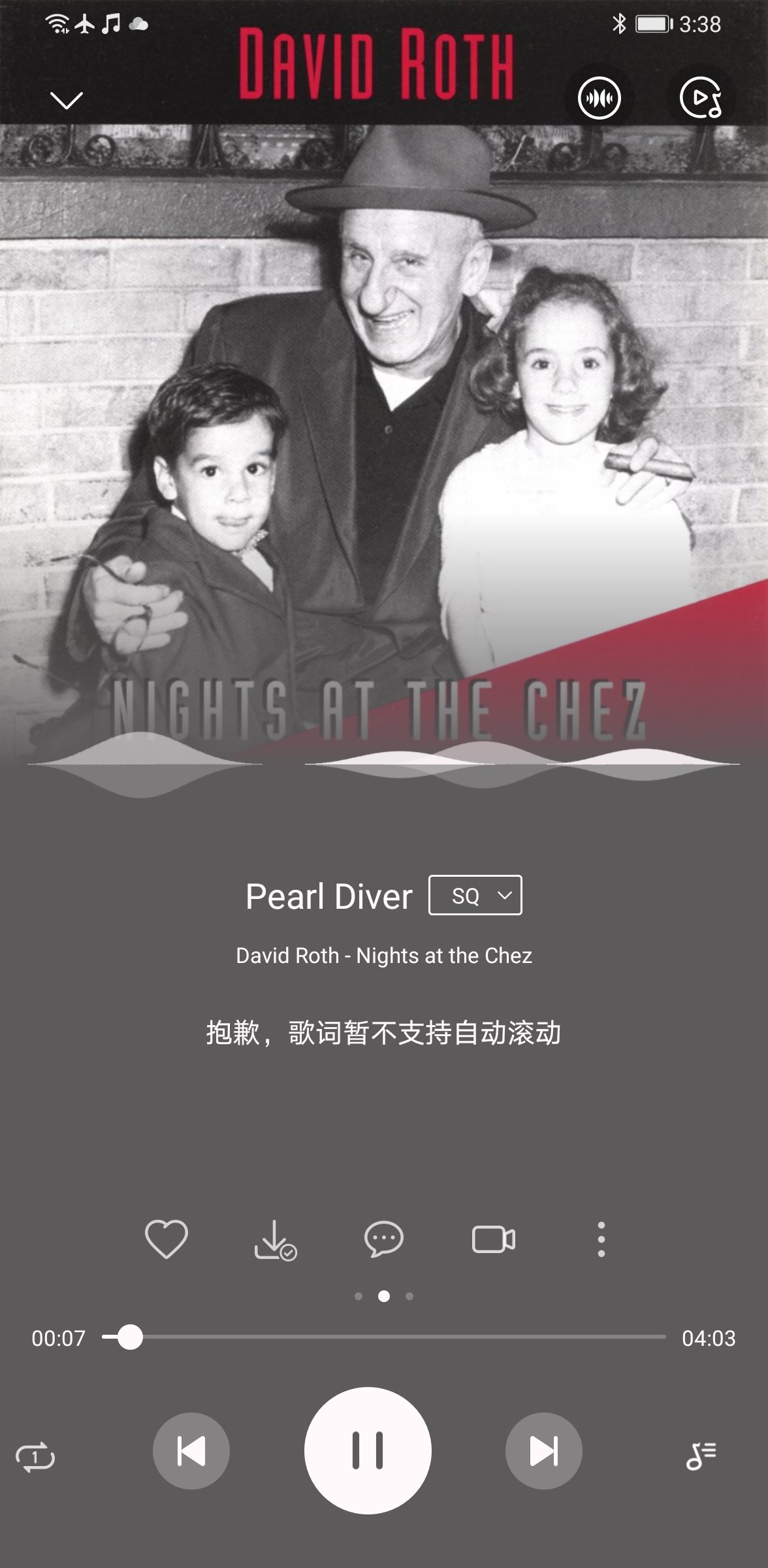The height and width of the screenshot is (1568, 768).
Task: Open the sound effects icon
Action: tap(599, 99)
